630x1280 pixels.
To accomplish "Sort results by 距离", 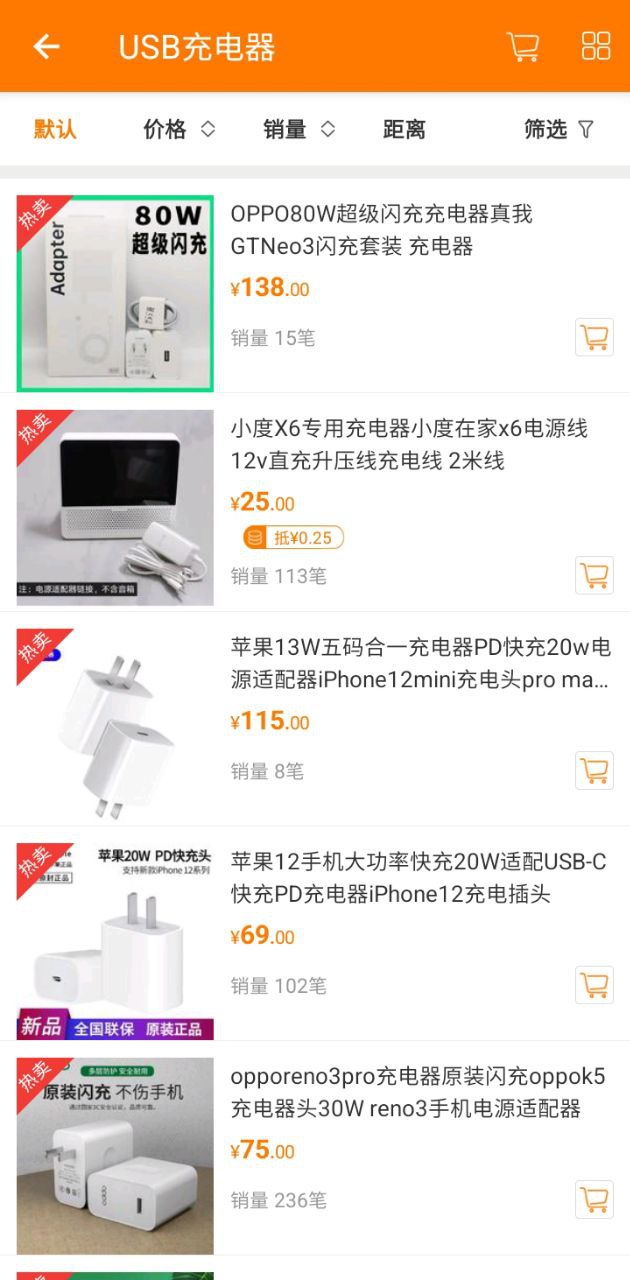I will (404, 129).
